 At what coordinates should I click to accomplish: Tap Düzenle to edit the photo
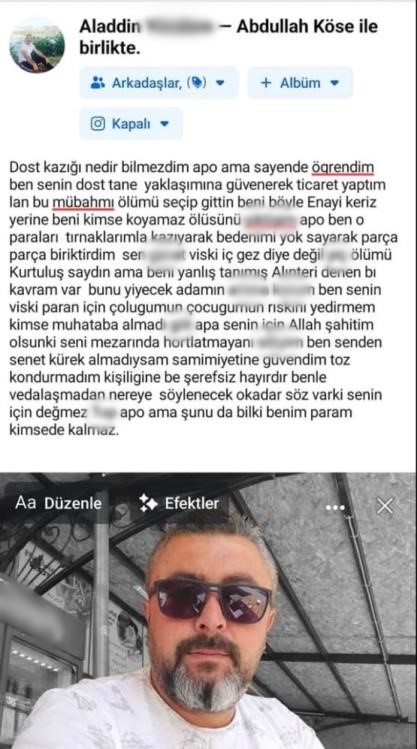58,503
